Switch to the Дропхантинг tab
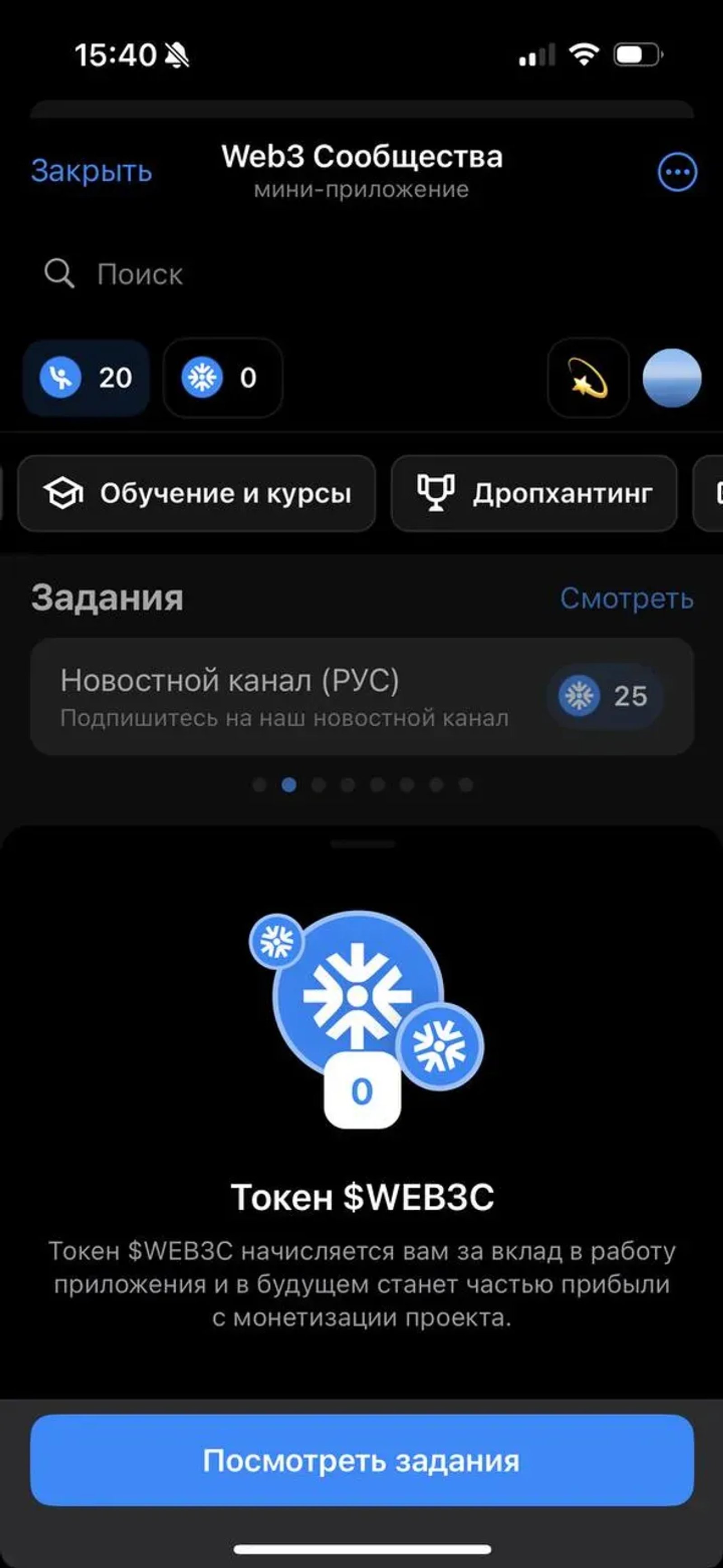This screenshot has height=1568, width=723. (536, 494)
